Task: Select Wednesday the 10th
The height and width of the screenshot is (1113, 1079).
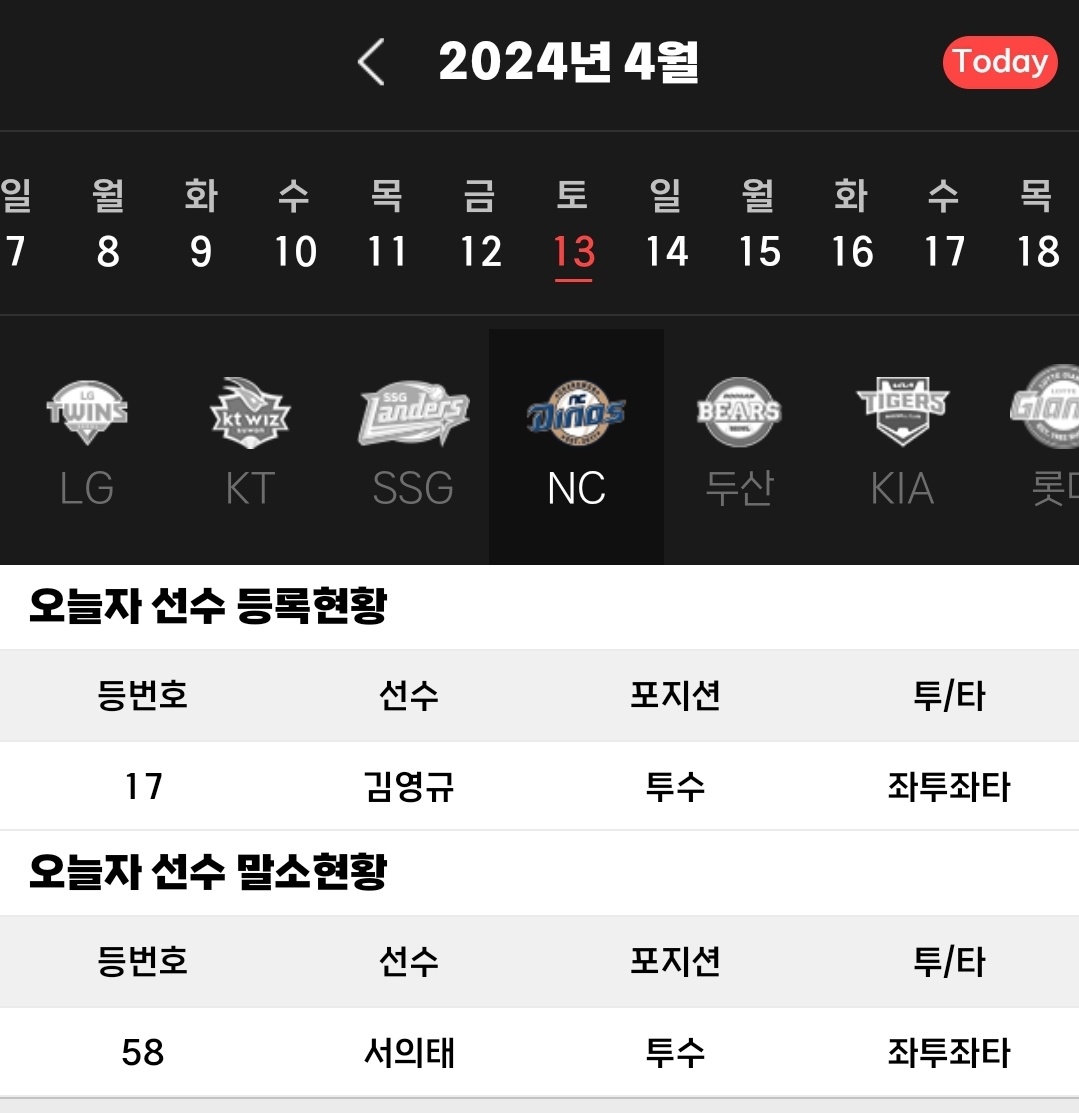Action: click(x=294, y=225)
